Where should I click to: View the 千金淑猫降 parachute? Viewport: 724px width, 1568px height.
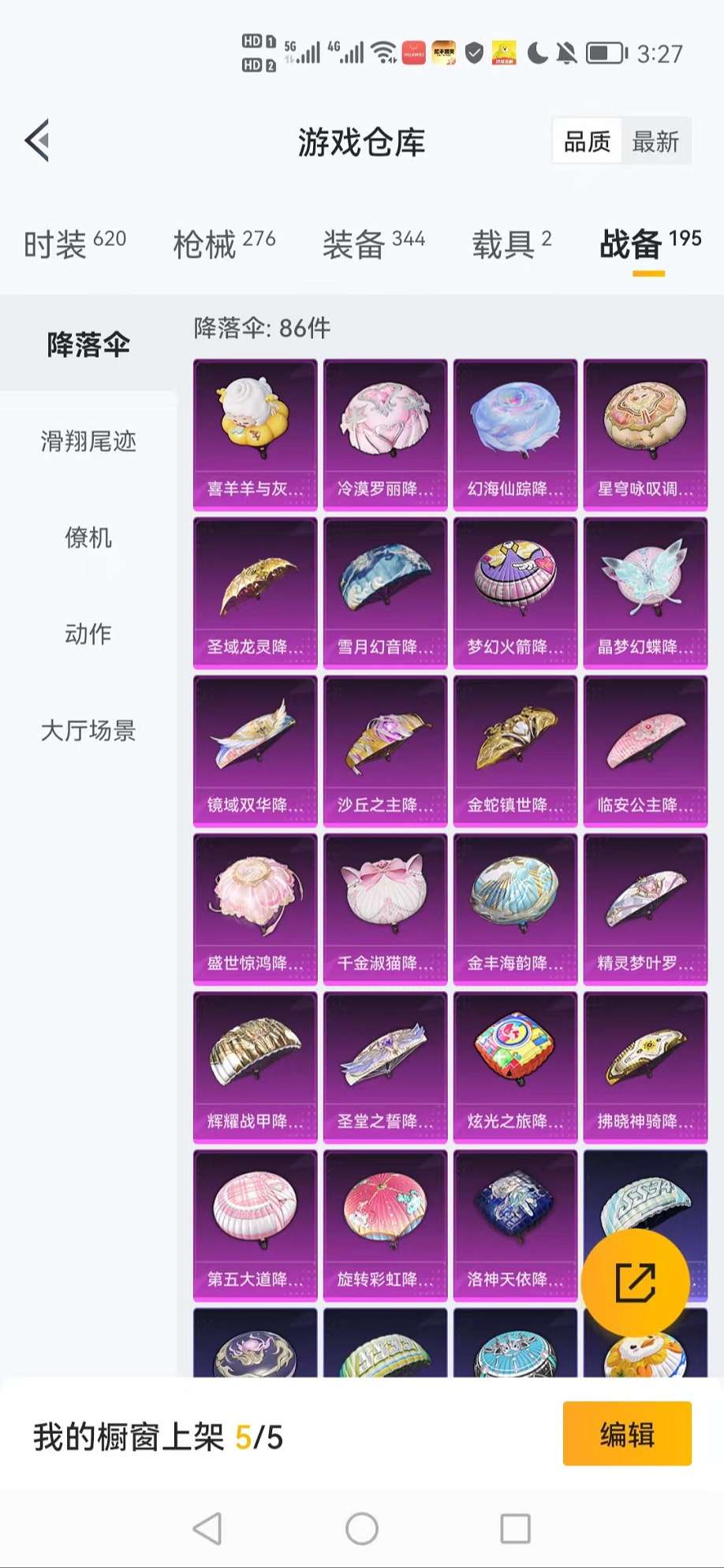385,909
